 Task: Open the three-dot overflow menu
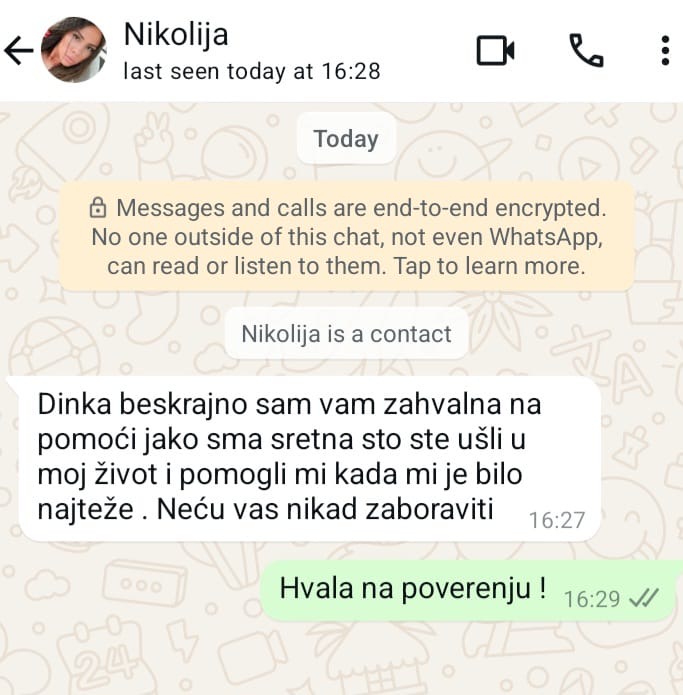[x=665, y=50]
